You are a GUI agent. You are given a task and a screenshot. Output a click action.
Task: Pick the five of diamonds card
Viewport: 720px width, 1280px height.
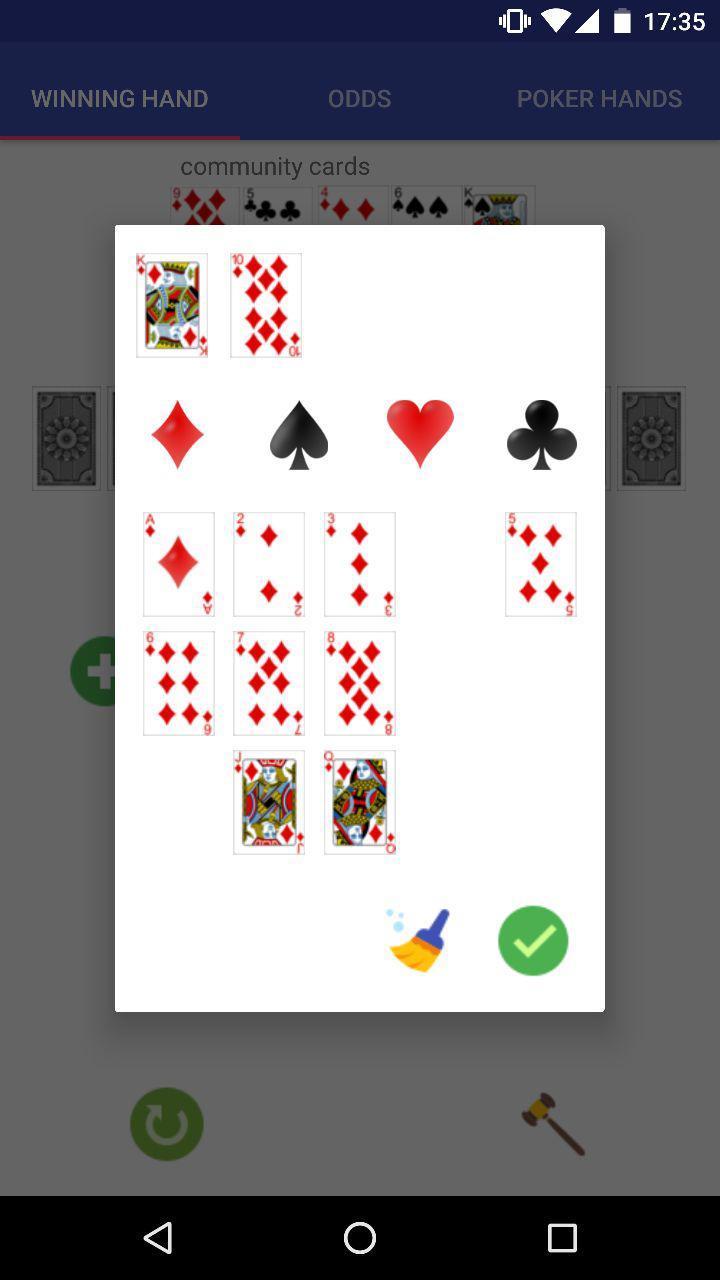(541, 564)
